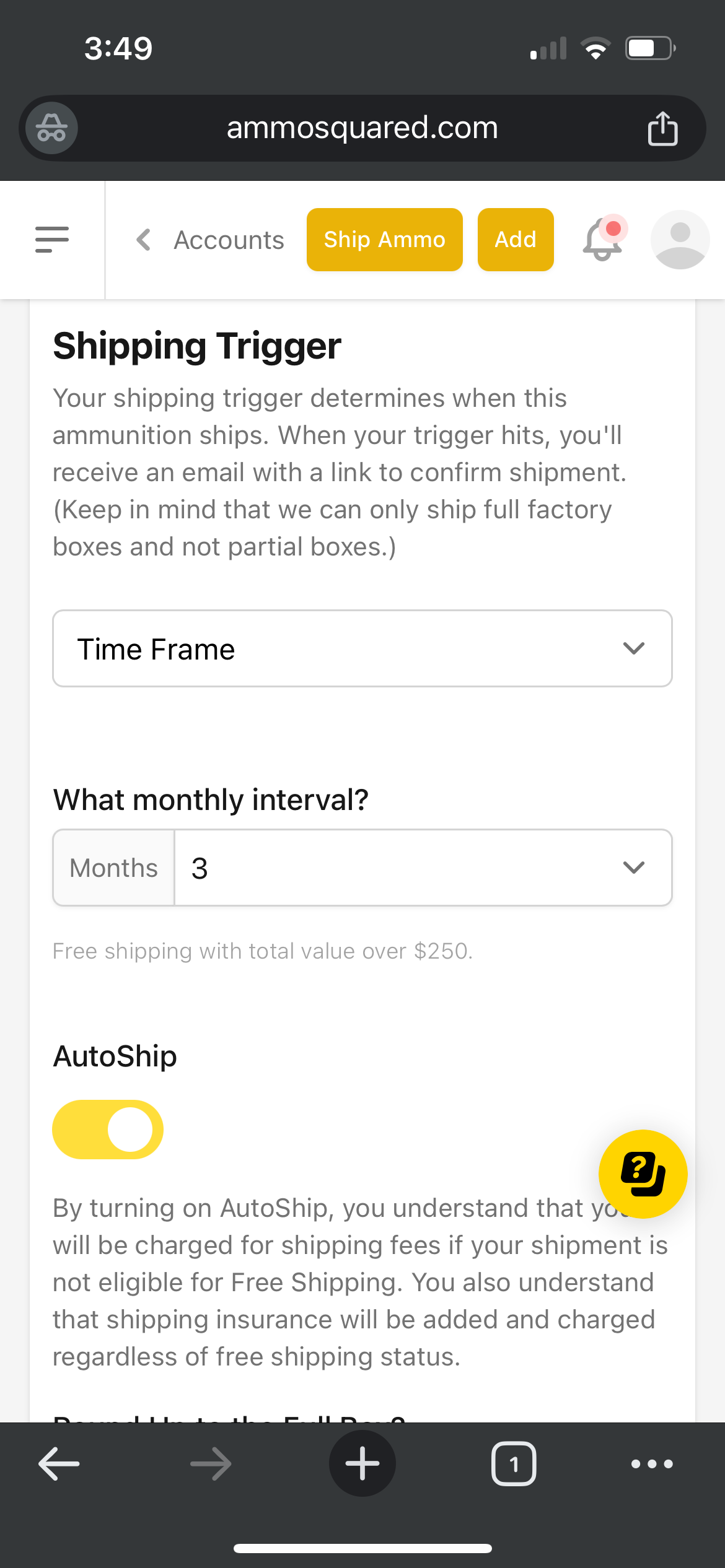The width and height of the screenshot is (725, 1568).
Task: Open the hamburger navigation menu
Action: tap(52, 240)
